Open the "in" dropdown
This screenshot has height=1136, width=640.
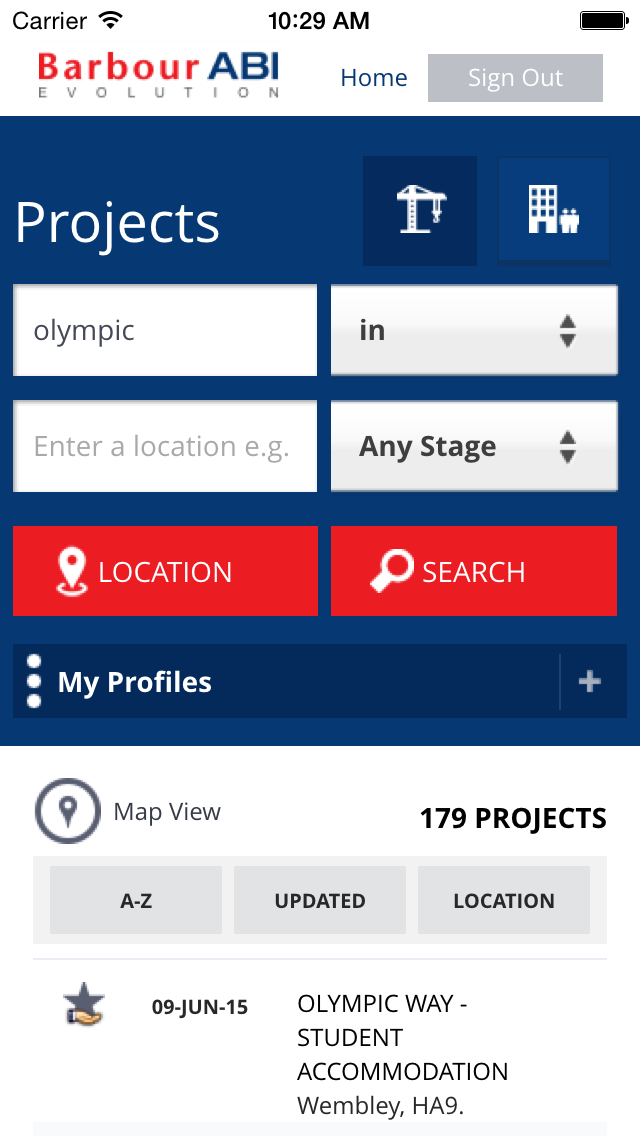(x=474, y=330)
